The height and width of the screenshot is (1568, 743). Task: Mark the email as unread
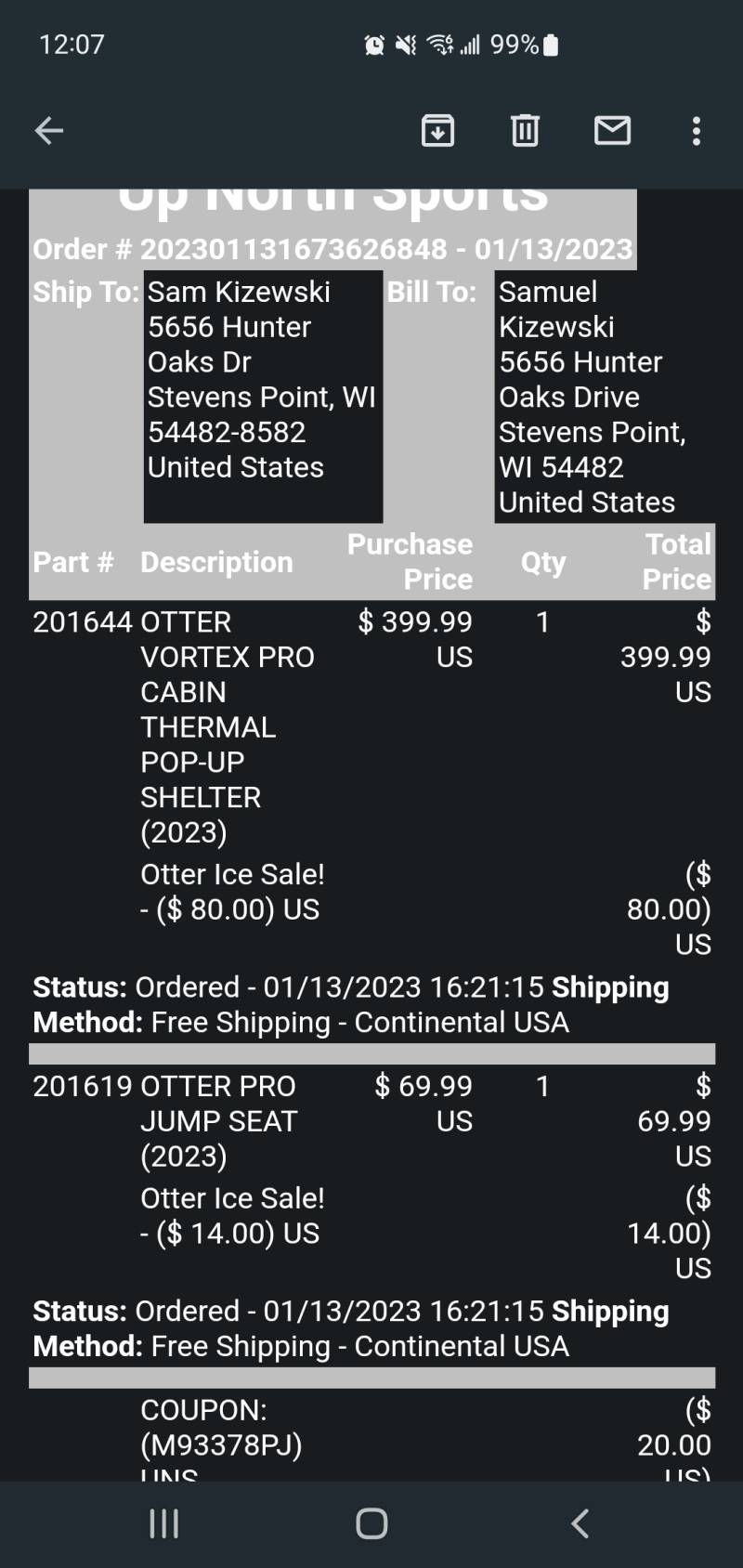612,131
